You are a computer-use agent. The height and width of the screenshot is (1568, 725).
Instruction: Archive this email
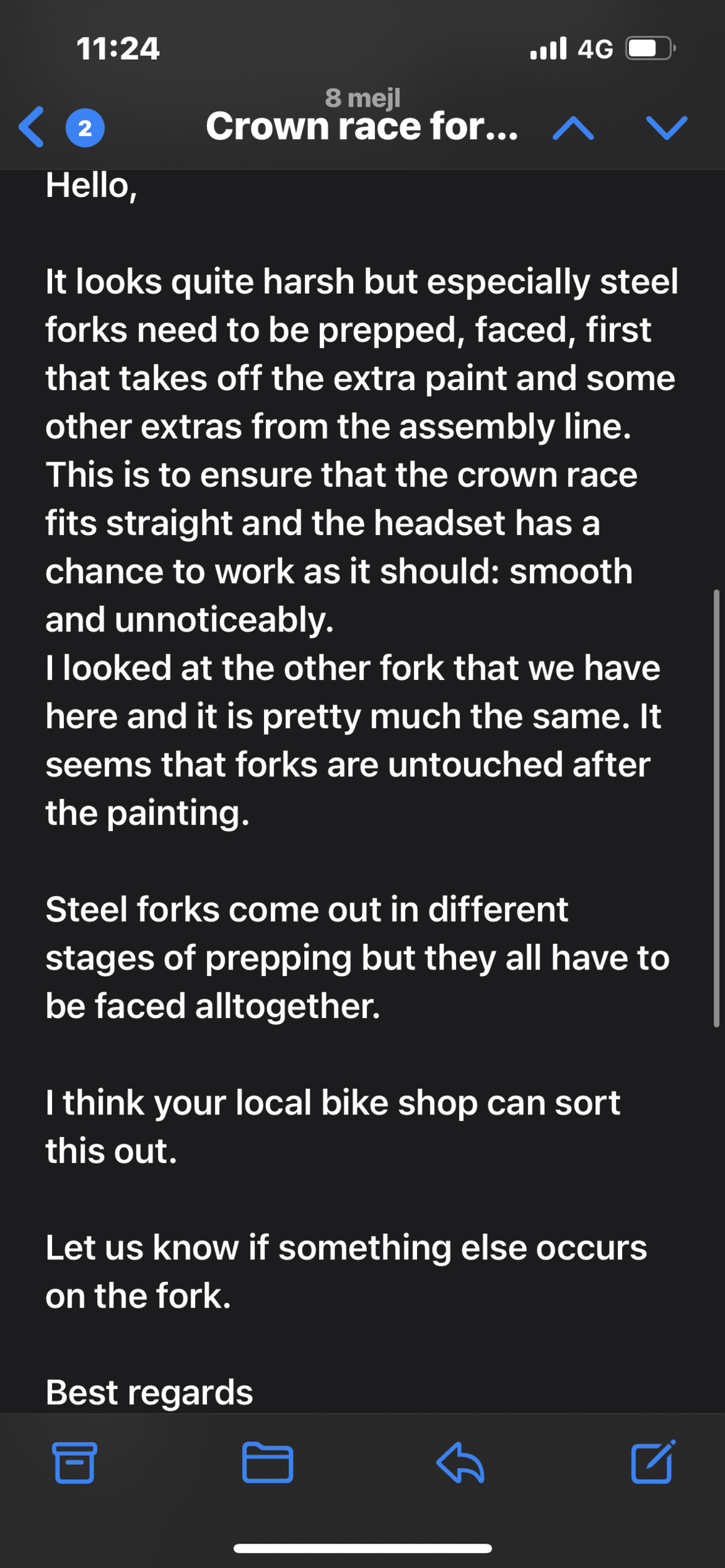(75, 1462)
